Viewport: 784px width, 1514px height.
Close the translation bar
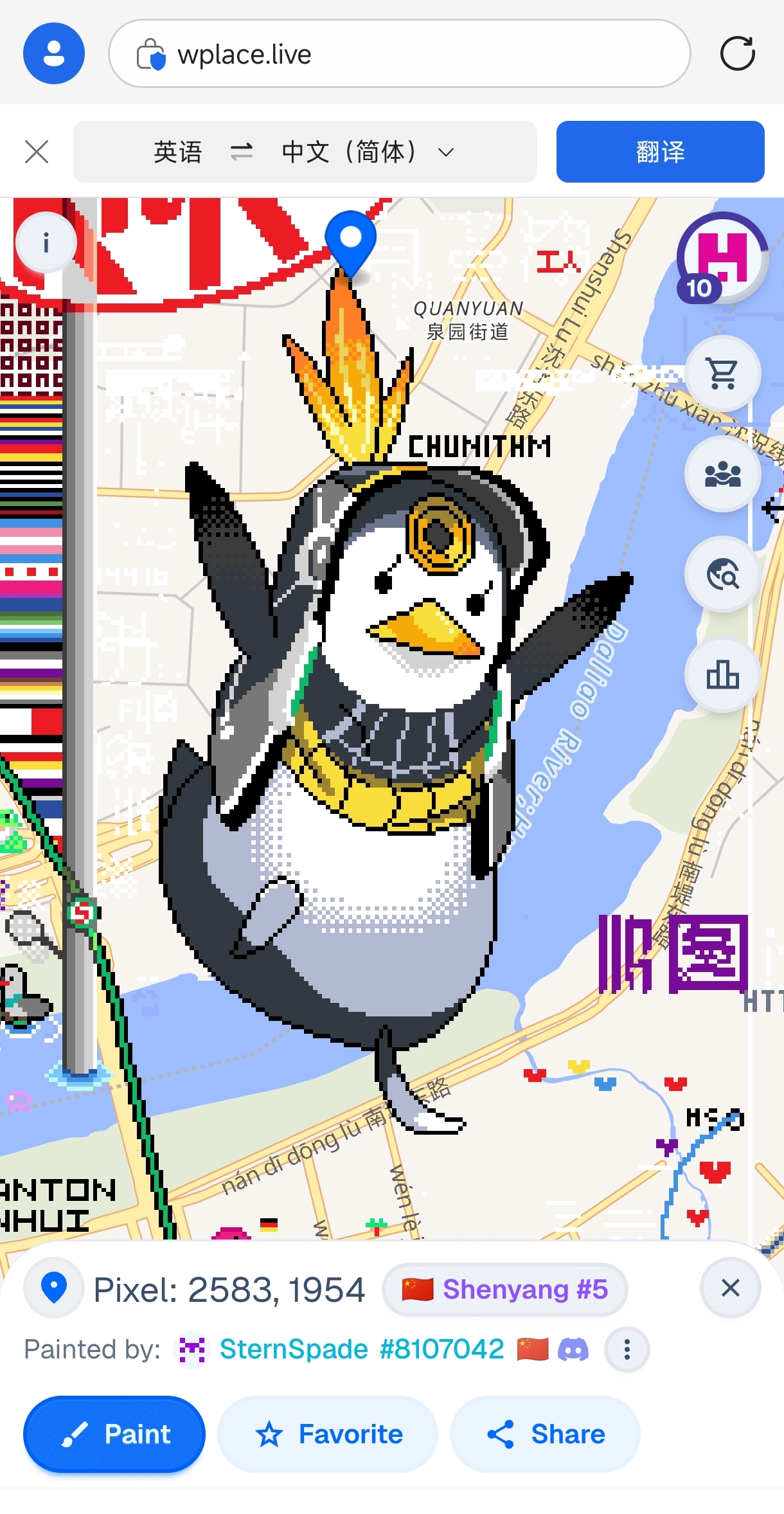tap(37, 152)
